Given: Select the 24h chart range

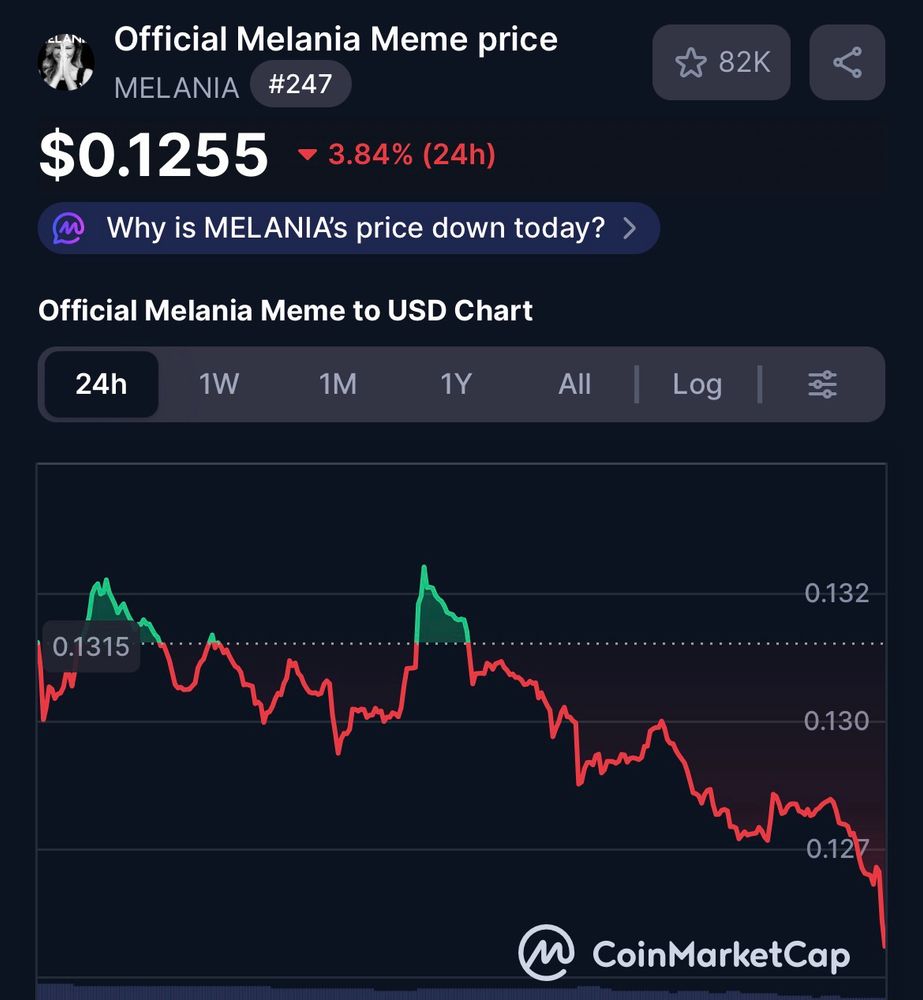Looking at the screenshot, I should point(100,384).
